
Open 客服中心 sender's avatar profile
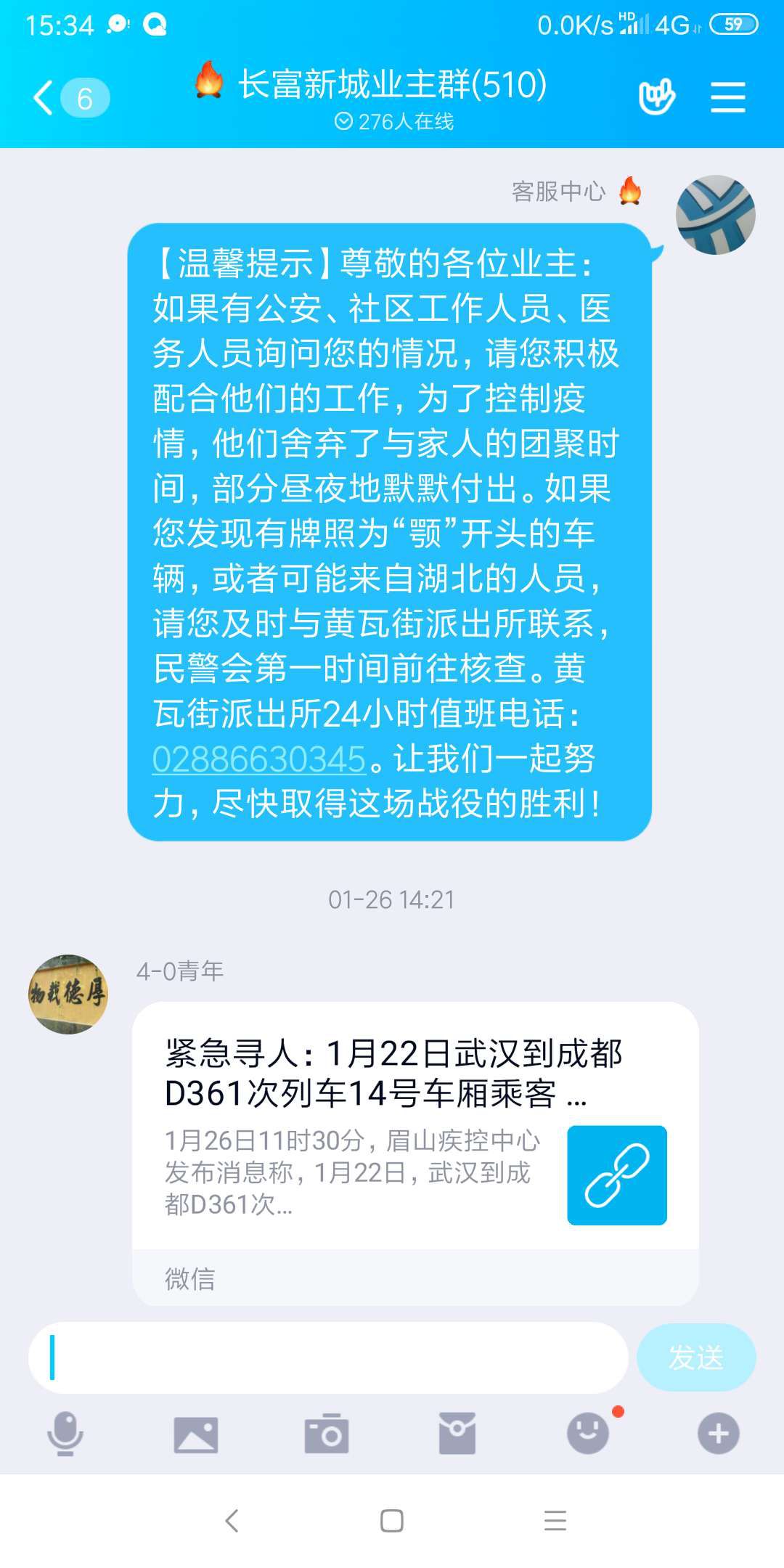715,215
